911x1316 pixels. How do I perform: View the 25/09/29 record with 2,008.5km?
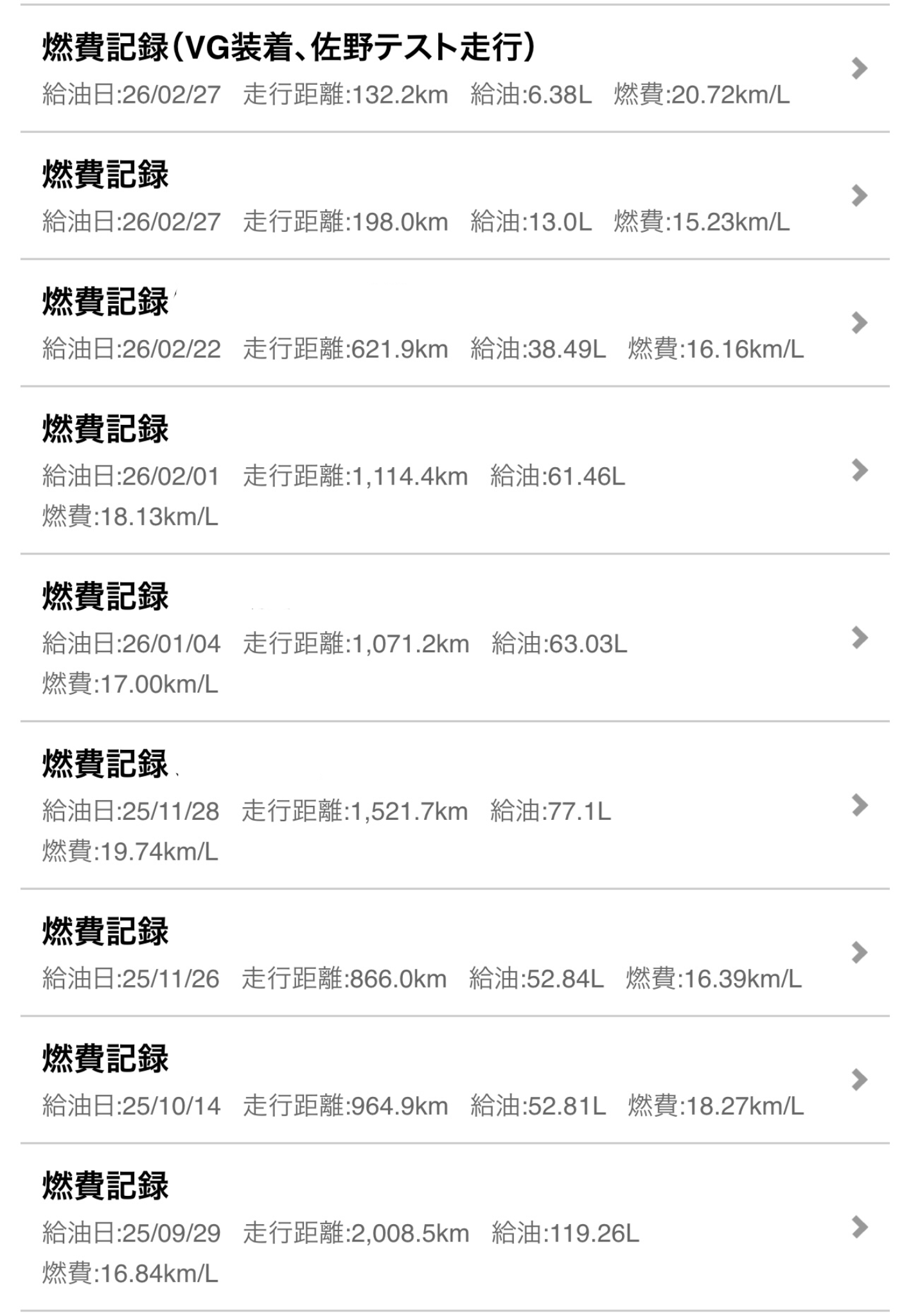[x=455, y=1227]
